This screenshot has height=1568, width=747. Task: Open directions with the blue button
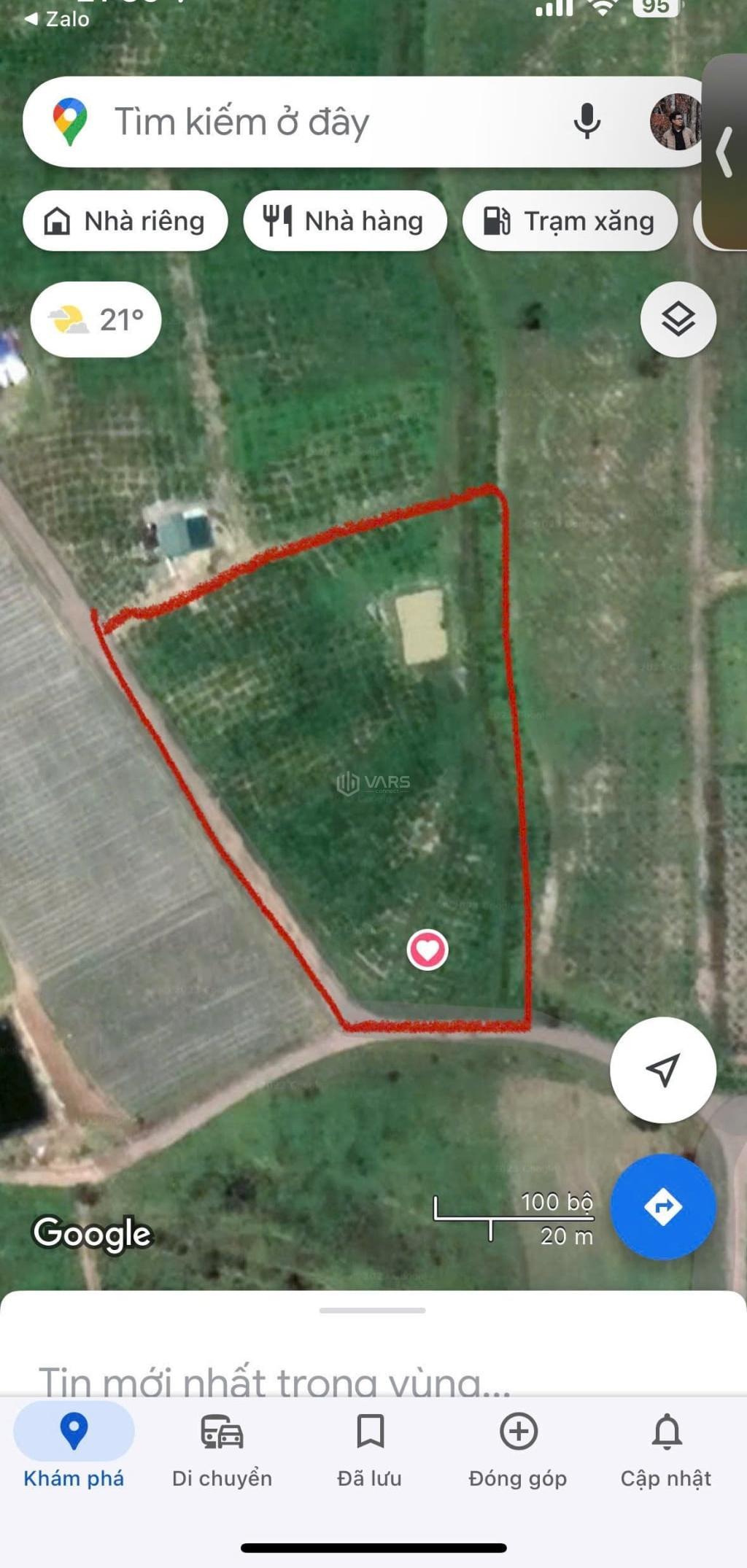tap(662, 1207)
